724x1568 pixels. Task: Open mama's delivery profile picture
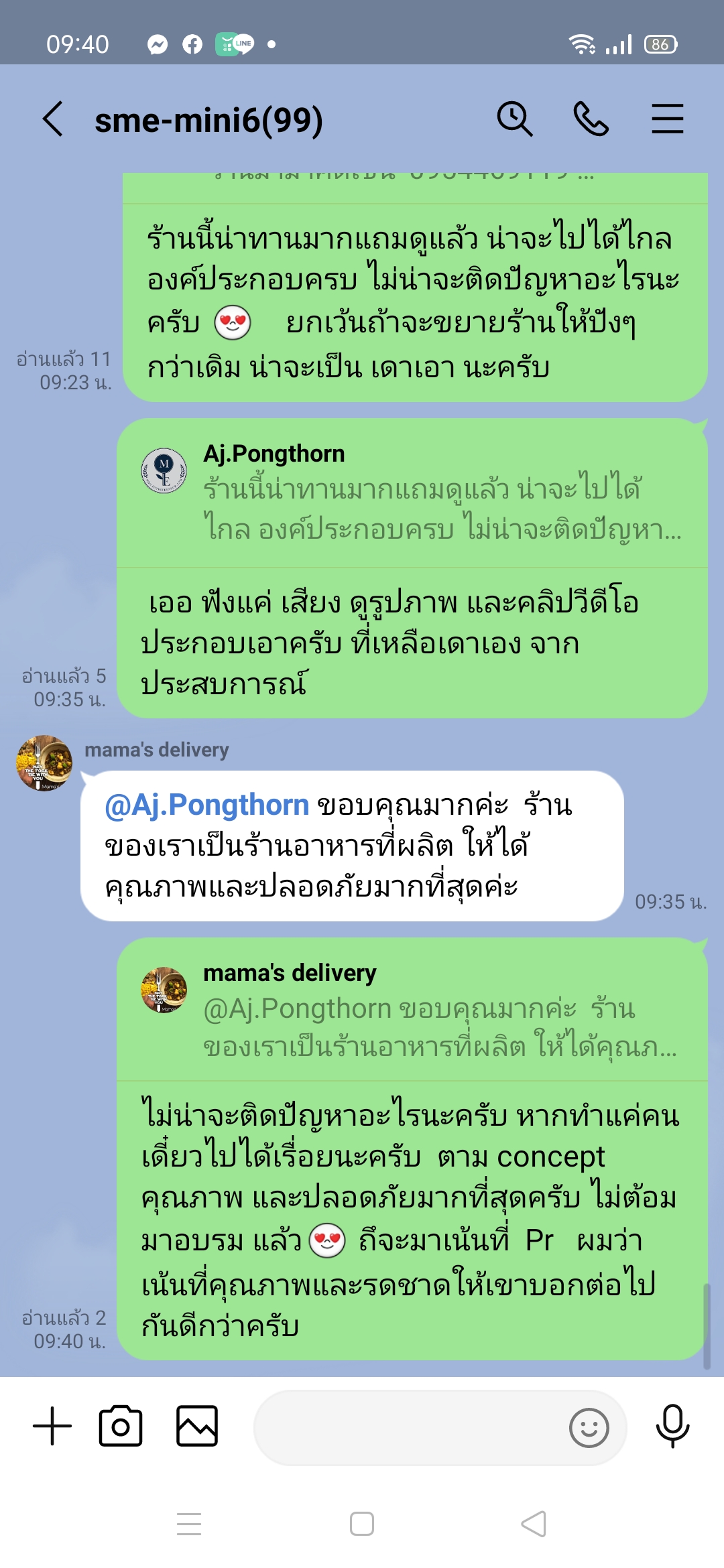(x=44, y=763)
